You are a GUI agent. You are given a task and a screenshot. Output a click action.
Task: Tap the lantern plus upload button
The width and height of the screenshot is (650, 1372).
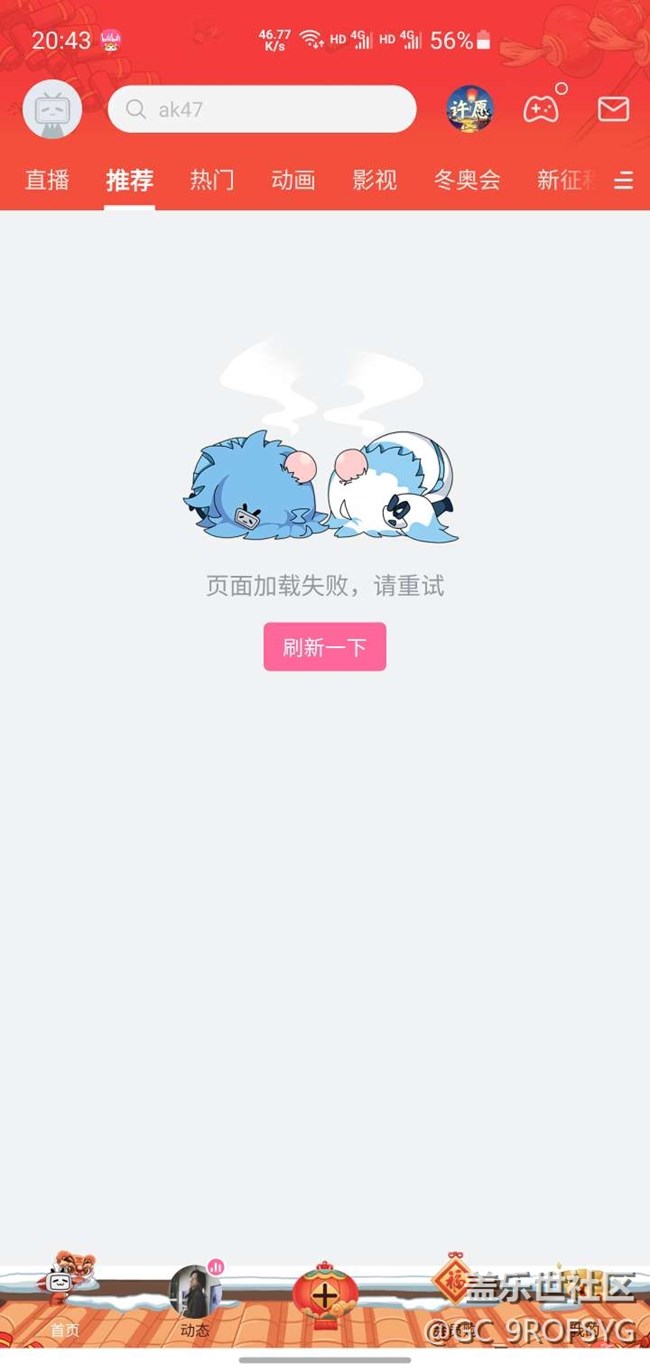325,1296
